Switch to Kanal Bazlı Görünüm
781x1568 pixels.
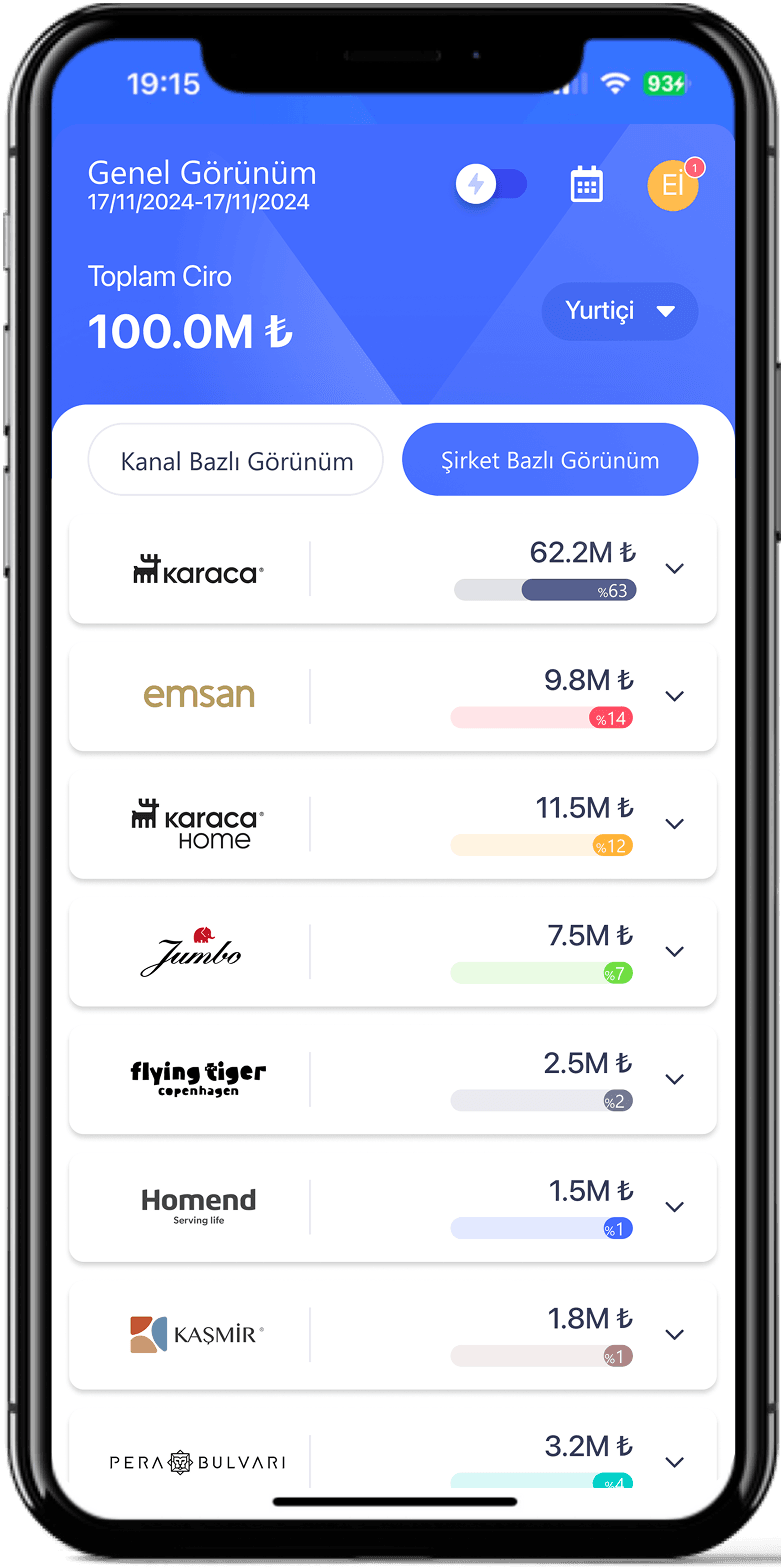(236, 461)
